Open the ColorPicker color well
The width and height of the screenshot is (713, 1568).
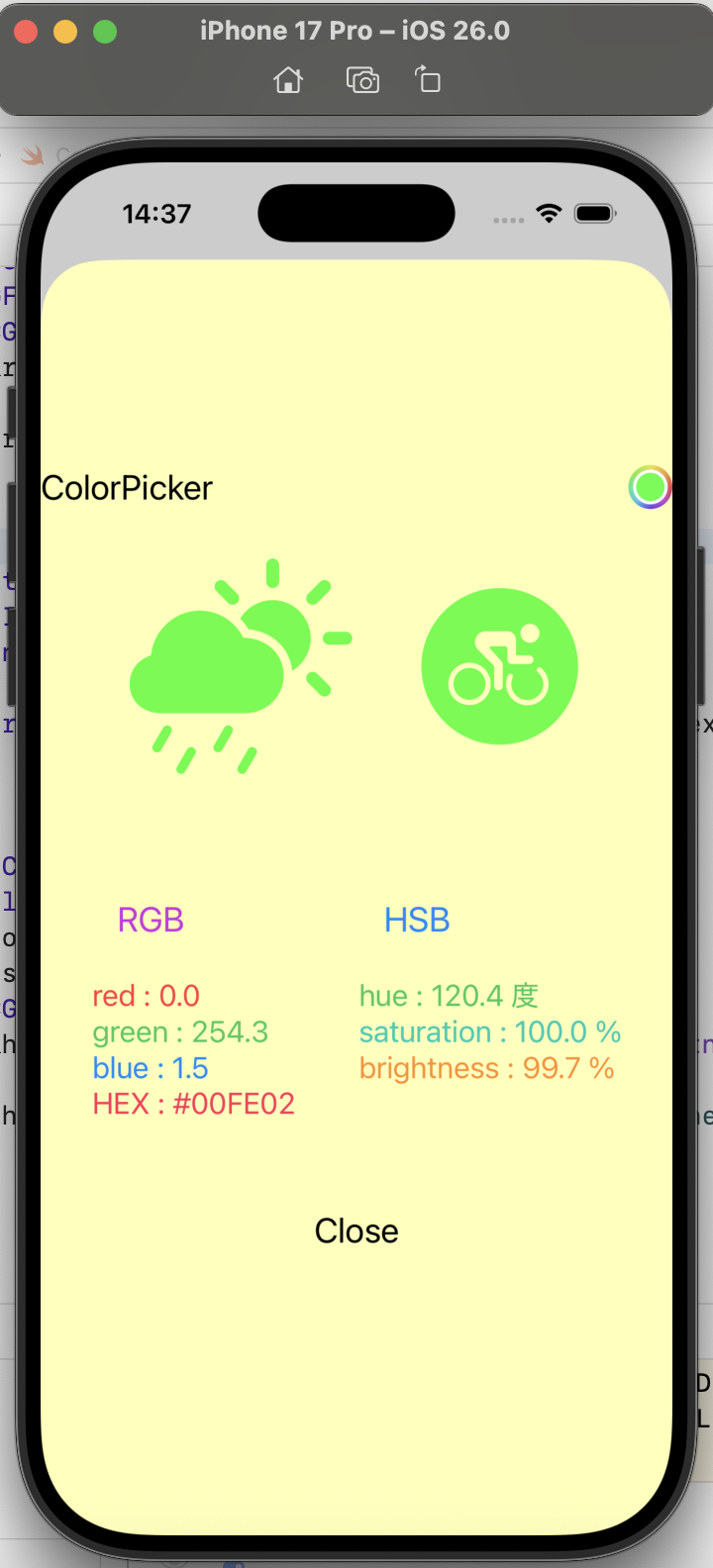point(650,487)
